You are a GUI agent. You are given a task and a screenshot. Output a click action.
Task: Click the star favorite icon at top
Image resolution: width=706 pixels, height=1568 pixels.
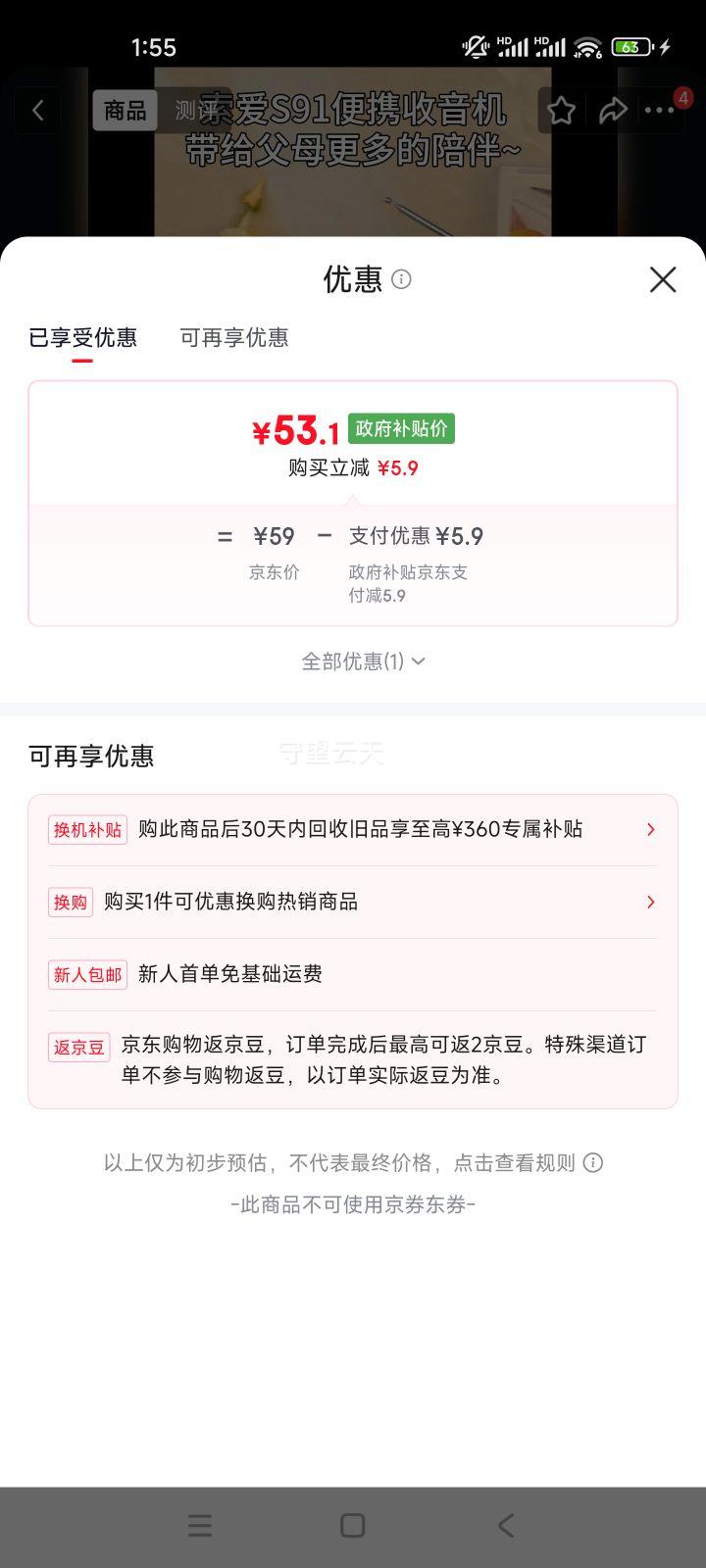[560, 111]
